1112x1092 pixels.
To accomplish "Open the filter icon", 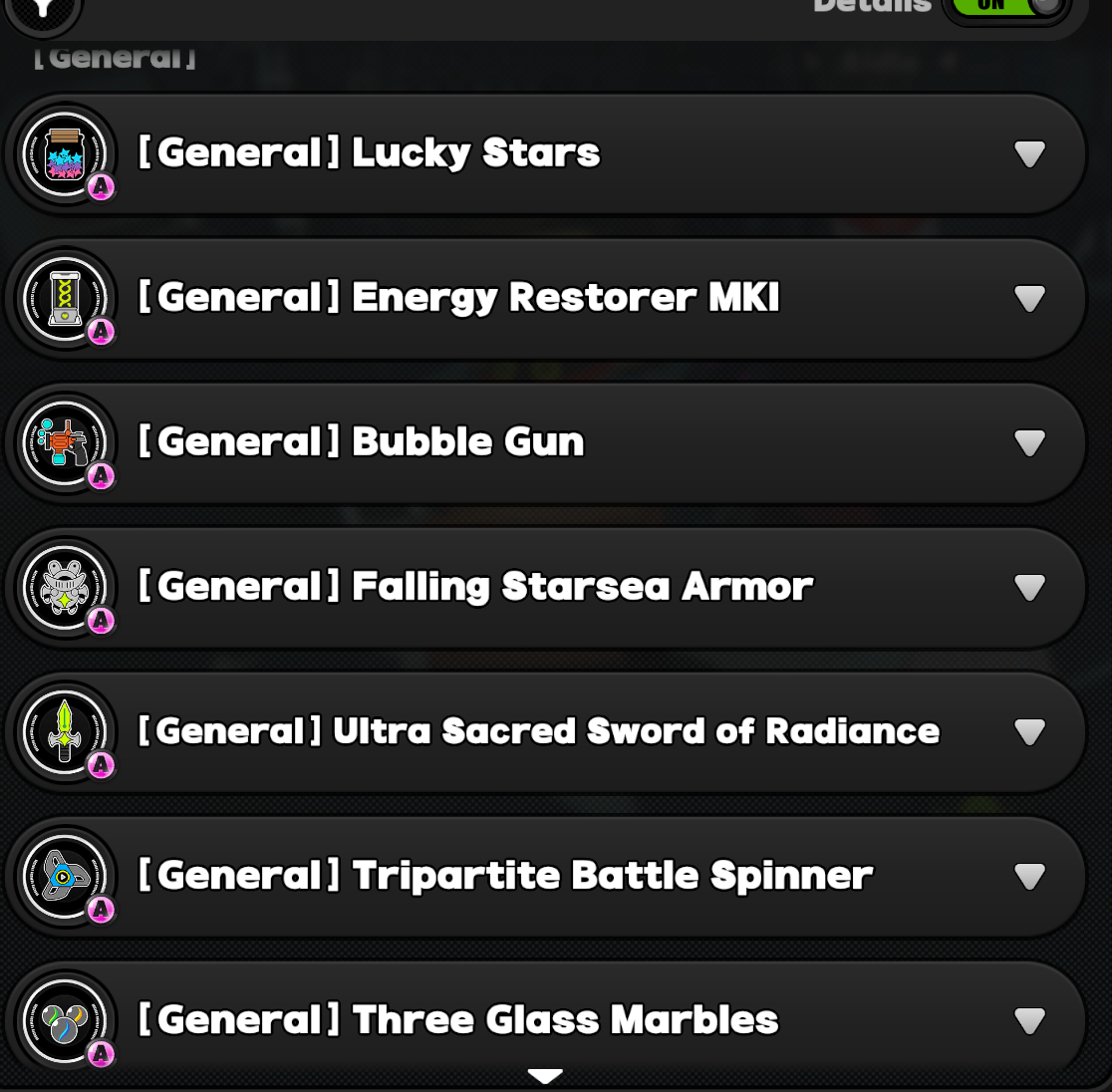I will click(43, 10).
